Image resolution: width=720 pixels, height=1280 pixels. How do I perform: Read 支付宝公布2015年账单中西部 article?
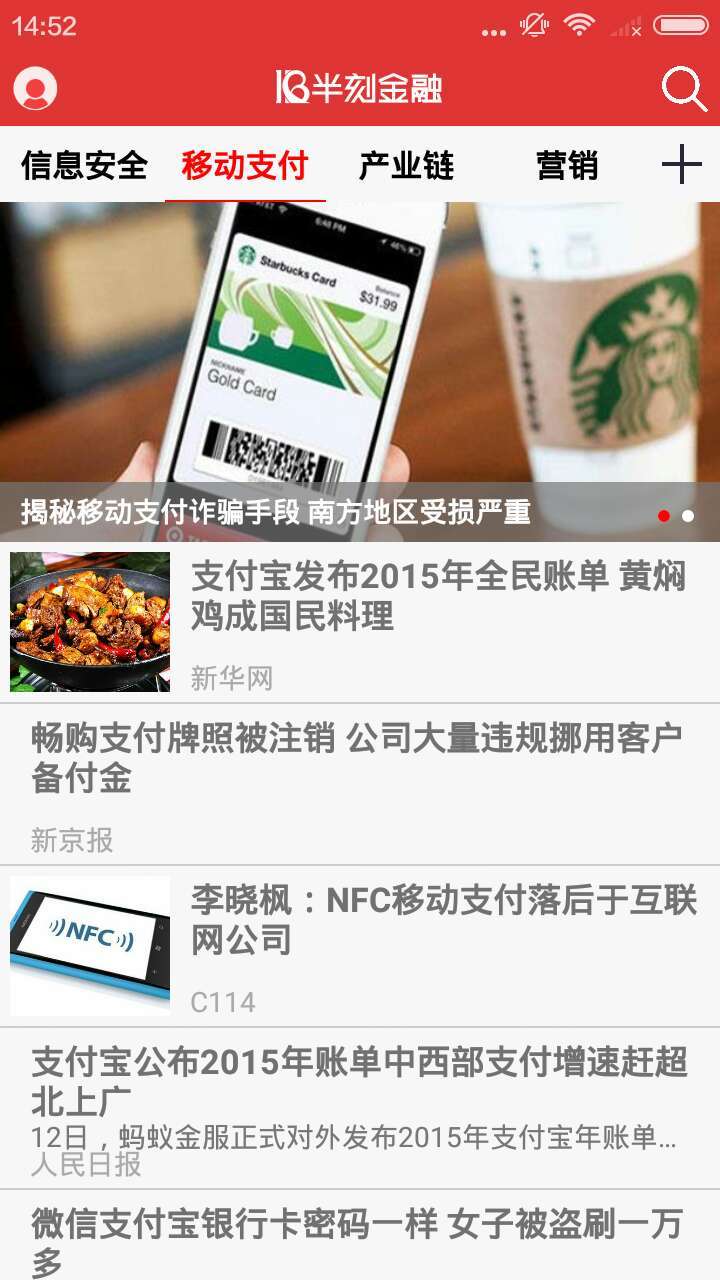pos(358,1082)
